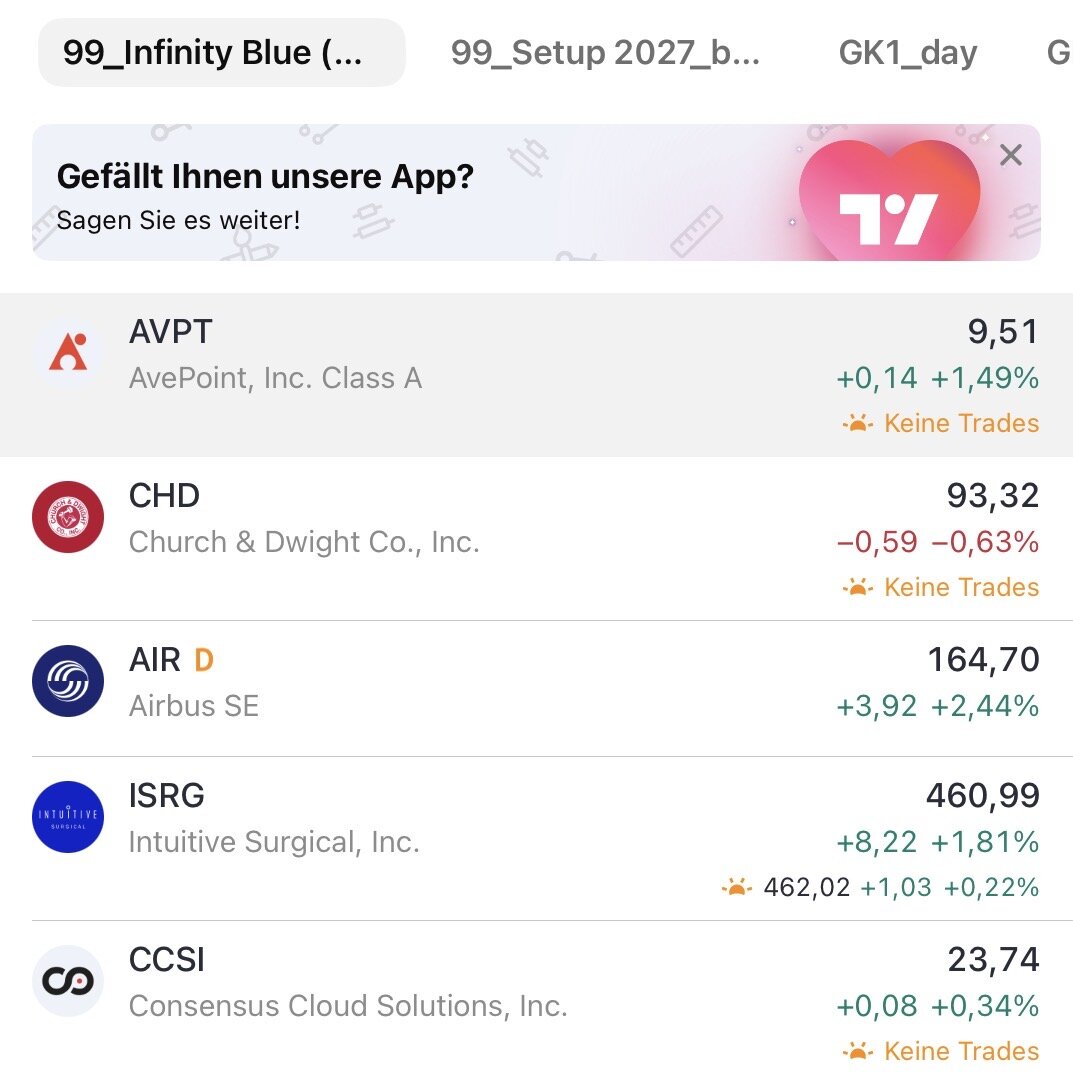Open the AVPT AvePoint row

(x=536, y=375)
